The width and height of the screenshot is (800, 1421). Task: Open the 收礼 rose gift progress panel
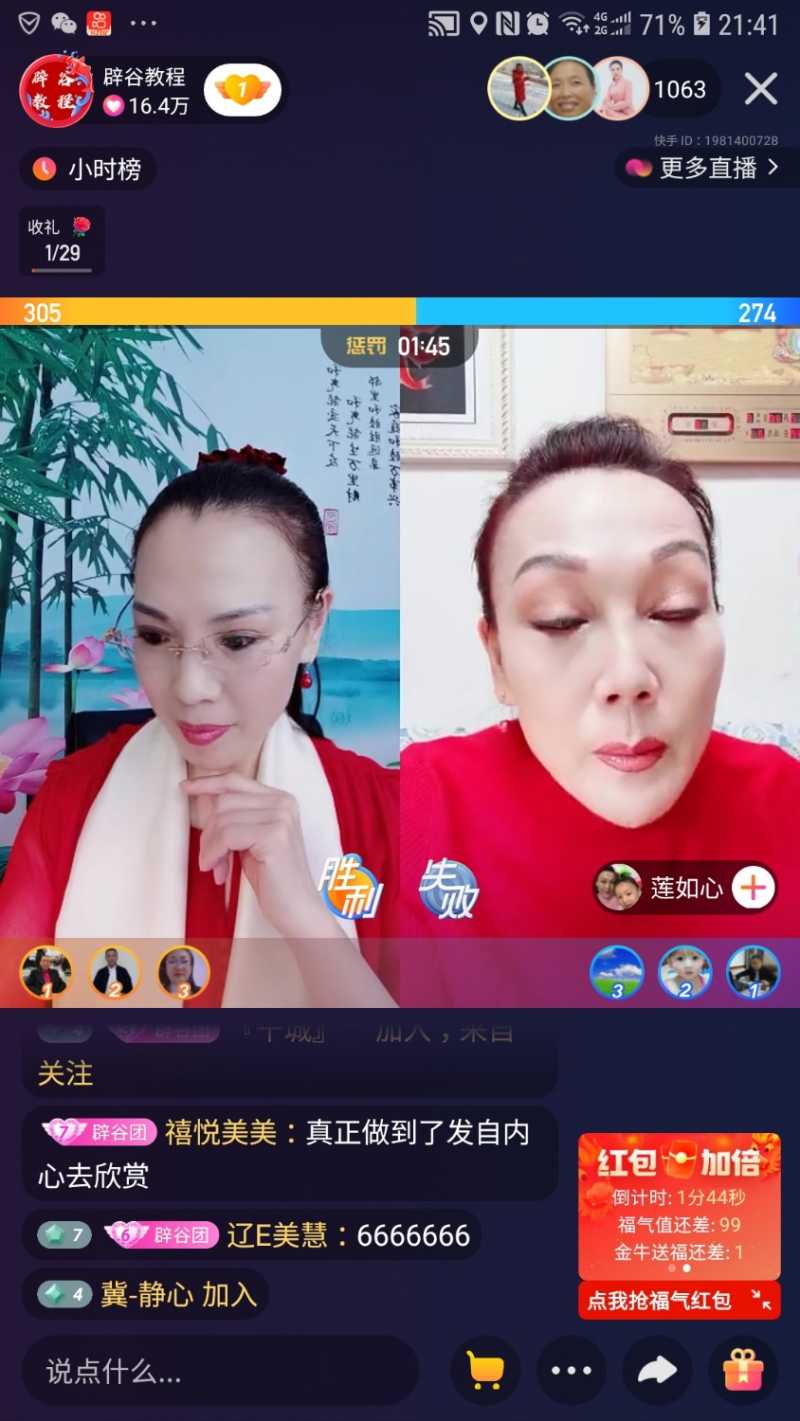pos(60,240)
